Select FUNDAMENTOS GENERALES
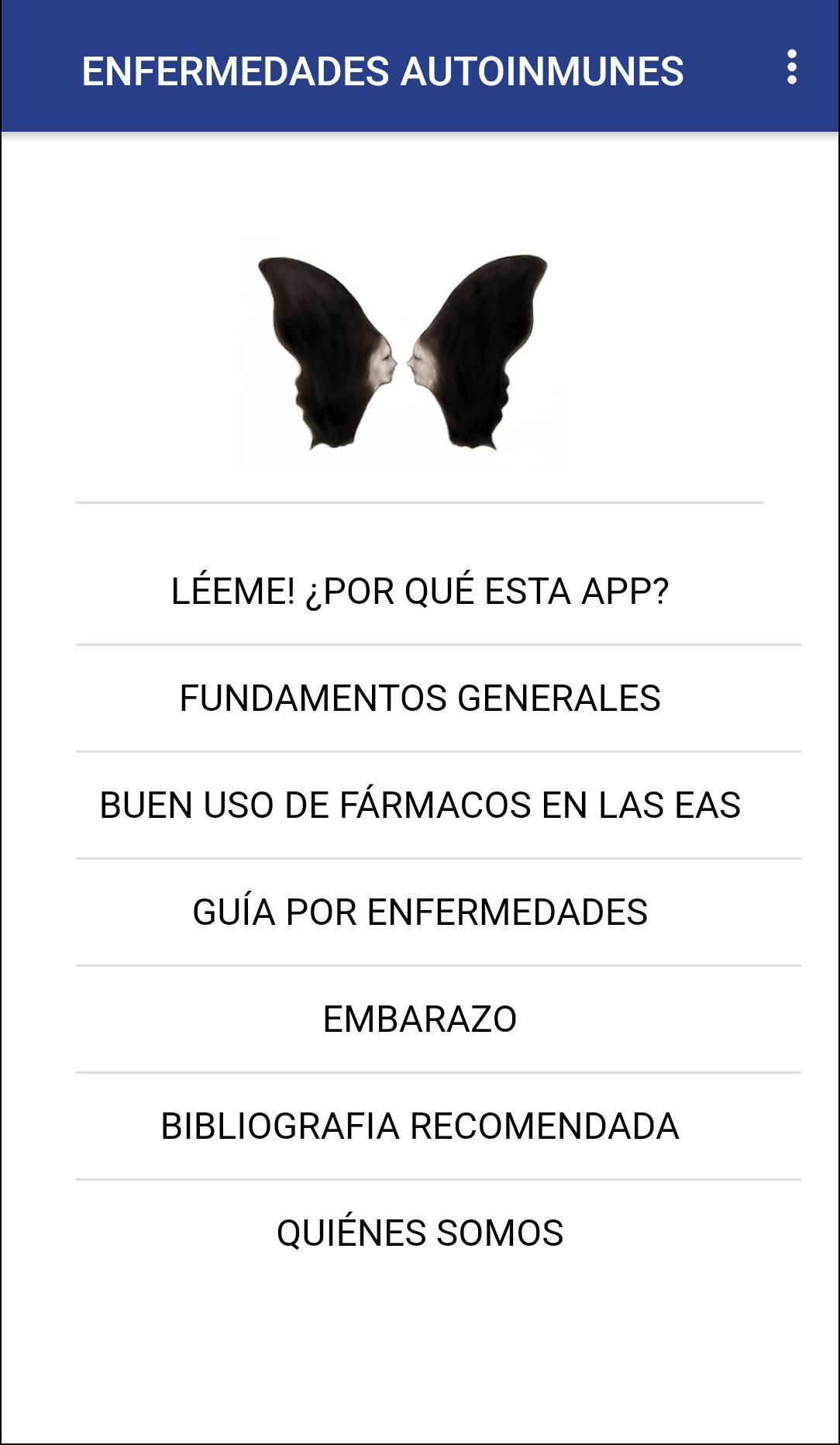 [419, 698]
